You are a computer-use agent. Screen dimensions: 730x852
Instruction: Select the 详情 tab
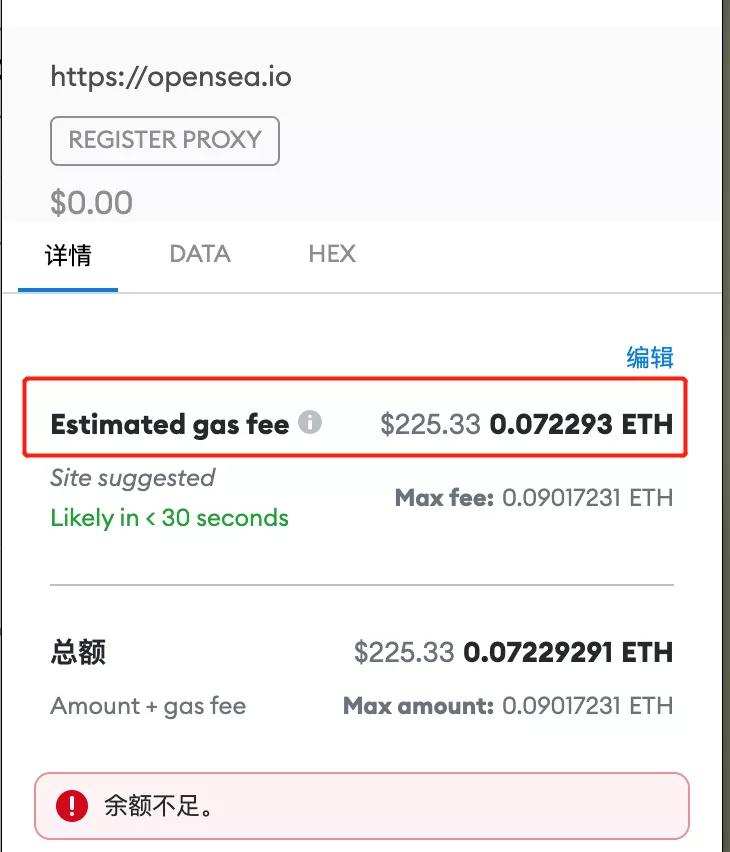coord(68,255)
